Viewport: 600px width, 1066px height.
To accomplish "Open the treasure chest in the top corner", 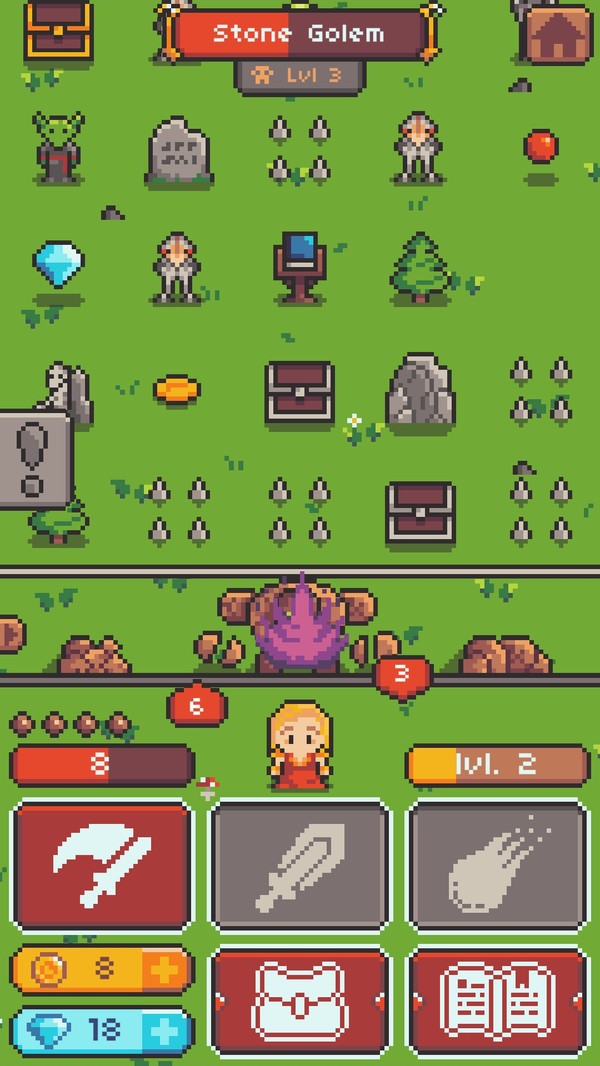I will 58,30.
